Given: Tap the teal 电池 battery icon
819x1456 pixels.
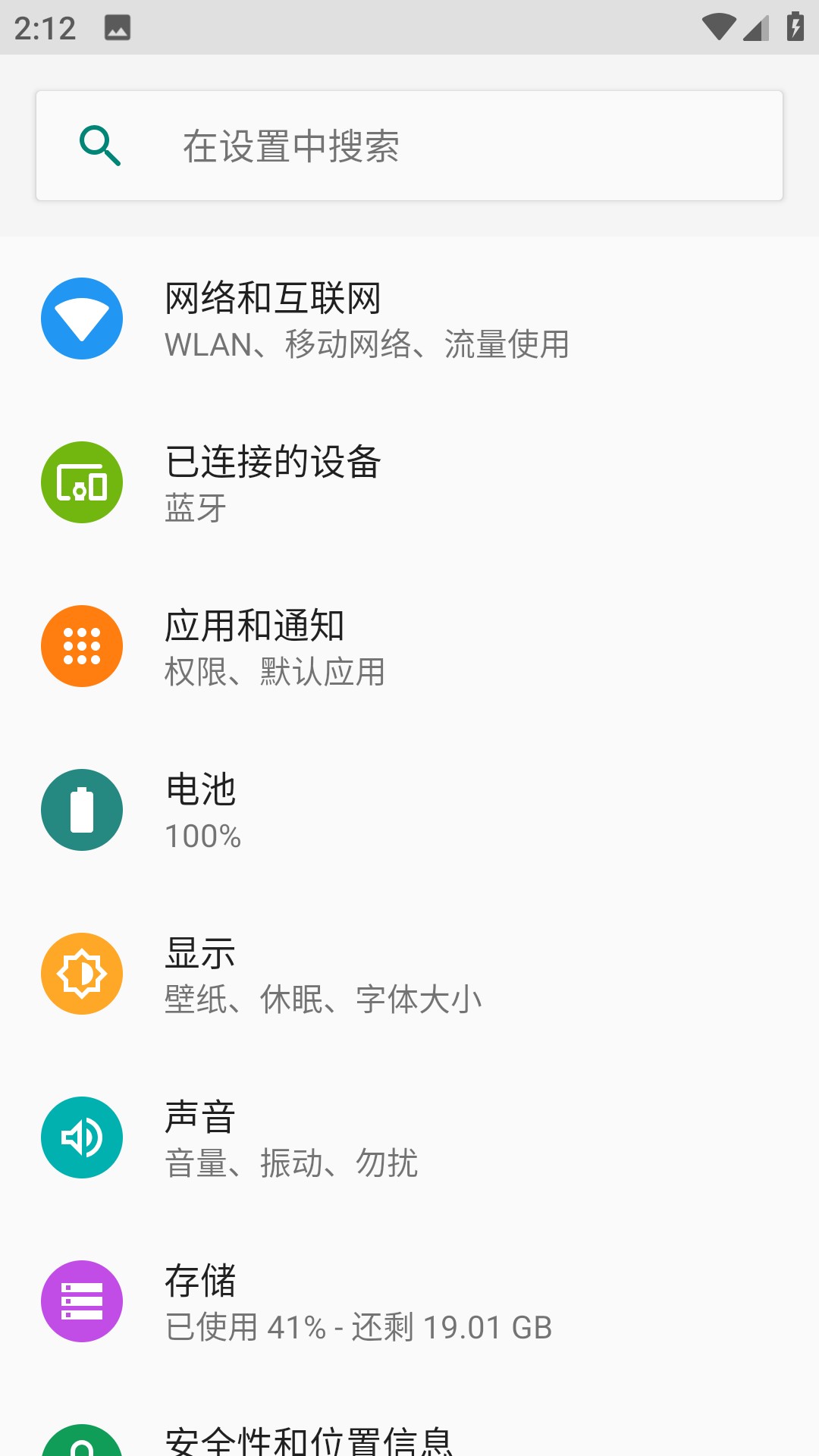Looking at the screenshot, I should tap(81, 809).
